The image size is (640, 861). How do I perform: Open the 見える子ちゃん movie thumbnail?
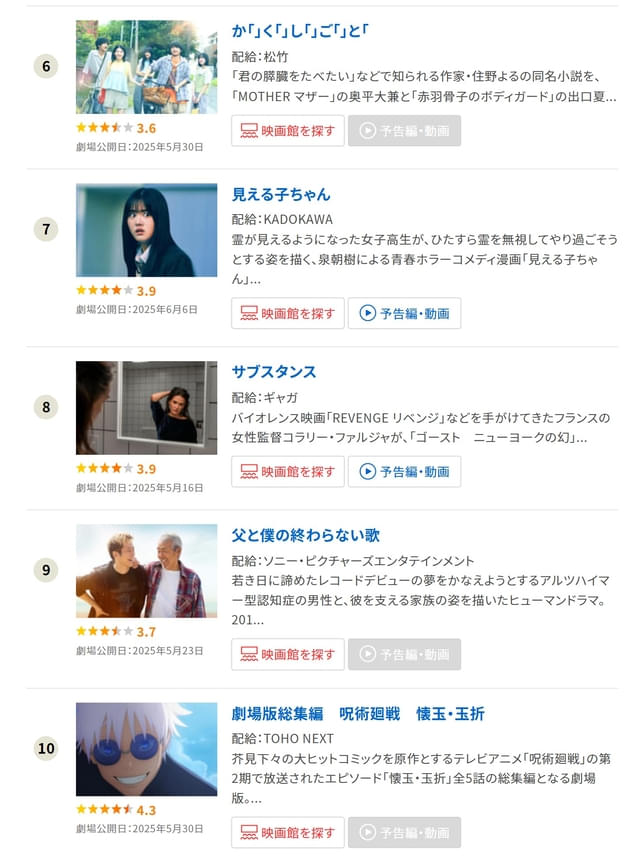tap(146, 230)
